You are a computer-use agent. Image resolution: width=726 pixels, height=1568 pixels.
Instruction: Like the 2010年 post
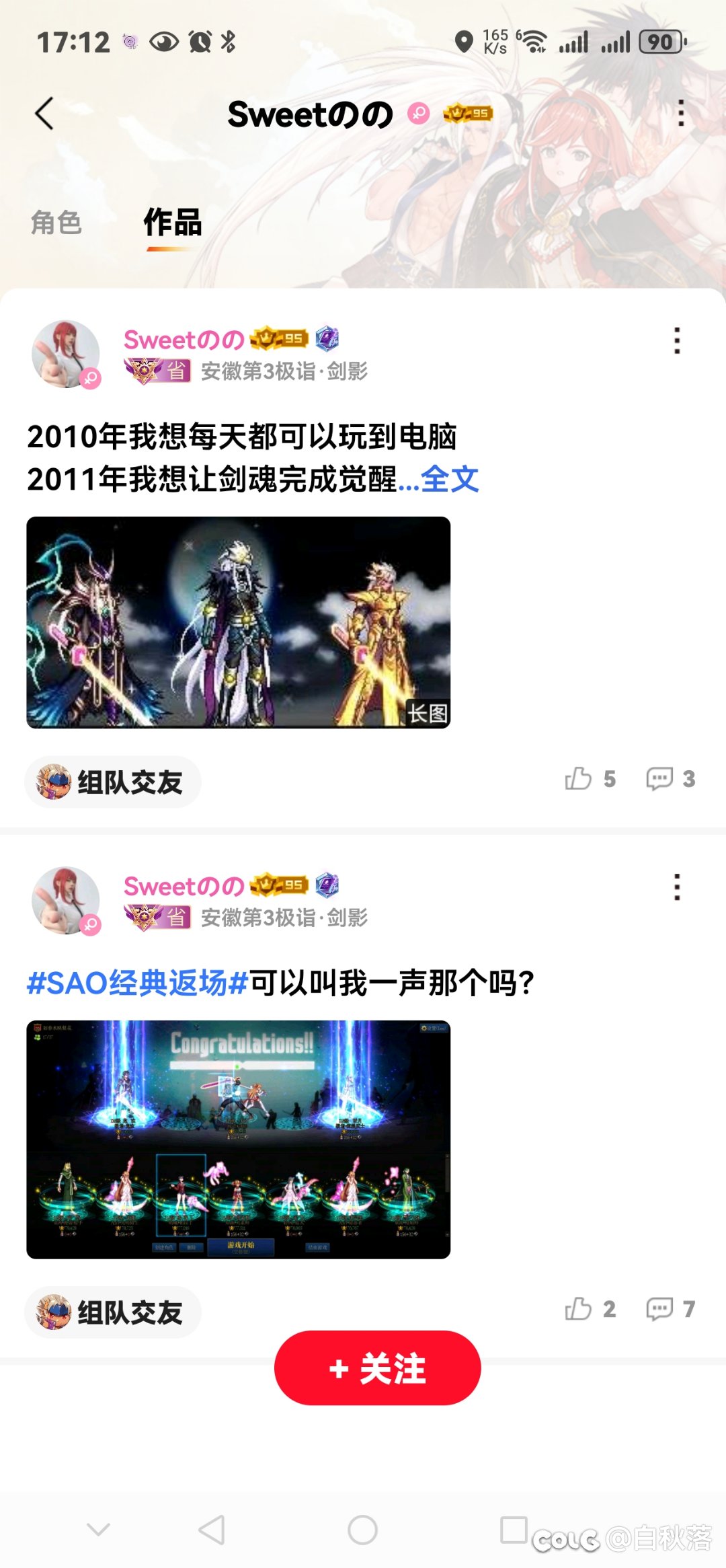click(590, 779)
